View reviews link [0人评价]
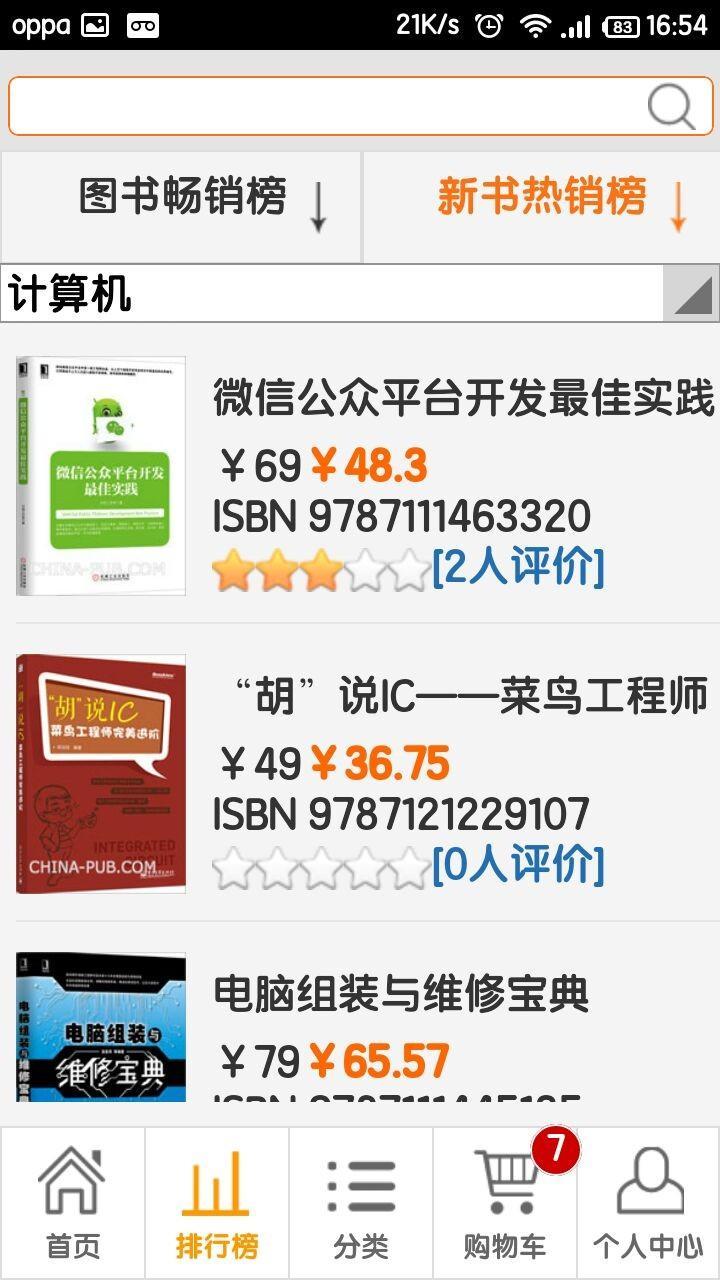Image resolution: width=720 pixels, height=1280 pixels. pos(518,864)
